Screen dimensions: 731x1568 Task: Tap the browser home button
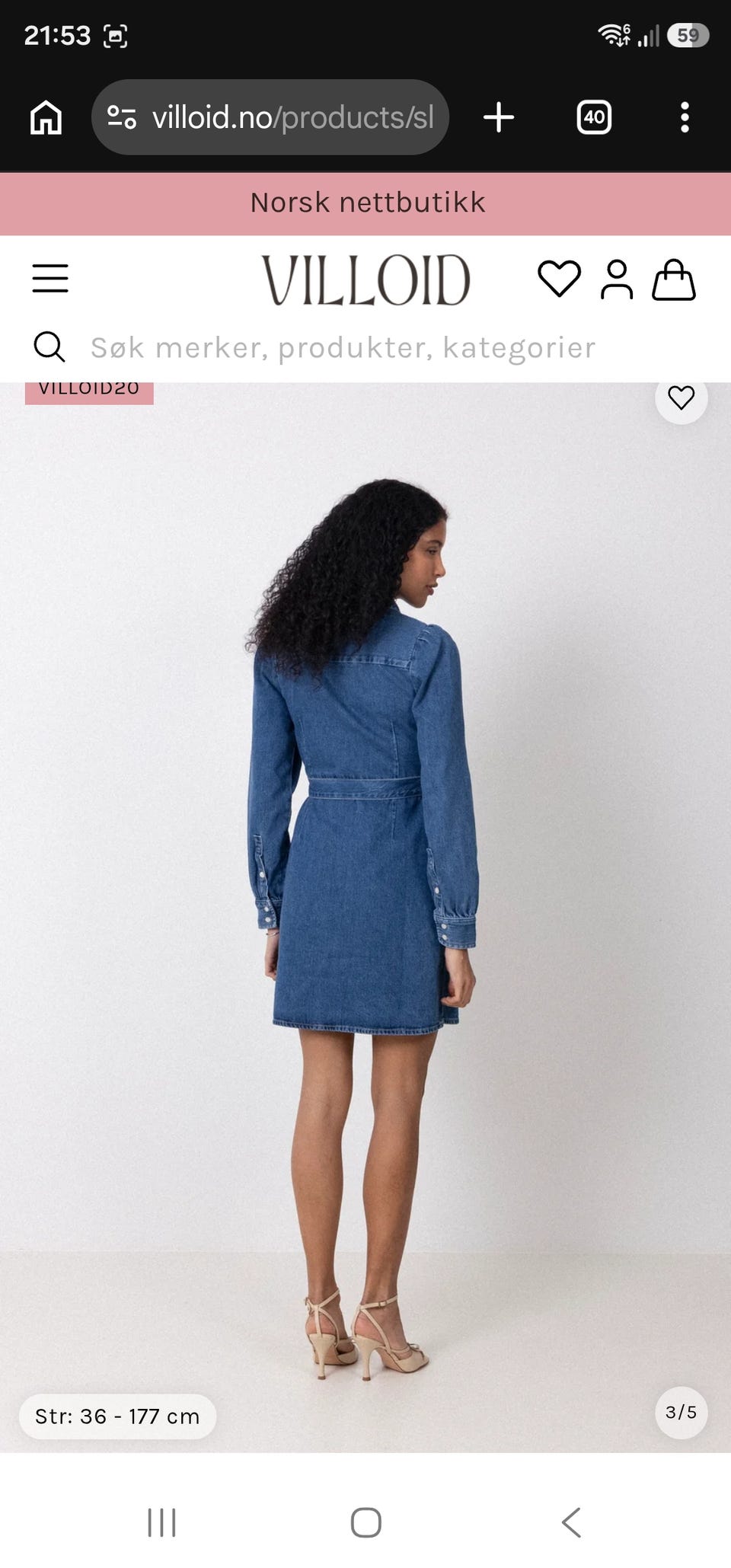[x=46, y=117]
